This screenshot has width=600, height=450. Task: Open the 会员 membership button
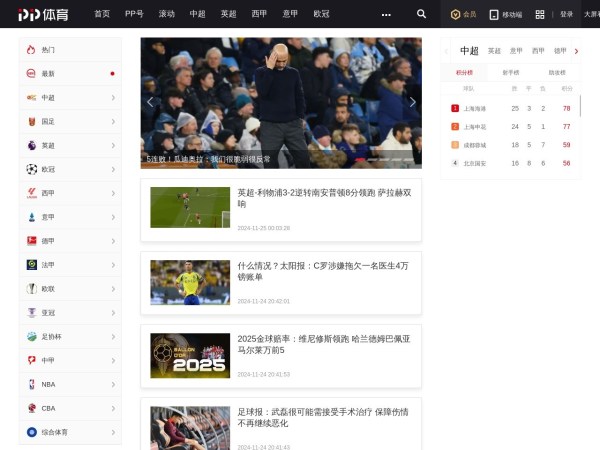click(x=463, y=14)
